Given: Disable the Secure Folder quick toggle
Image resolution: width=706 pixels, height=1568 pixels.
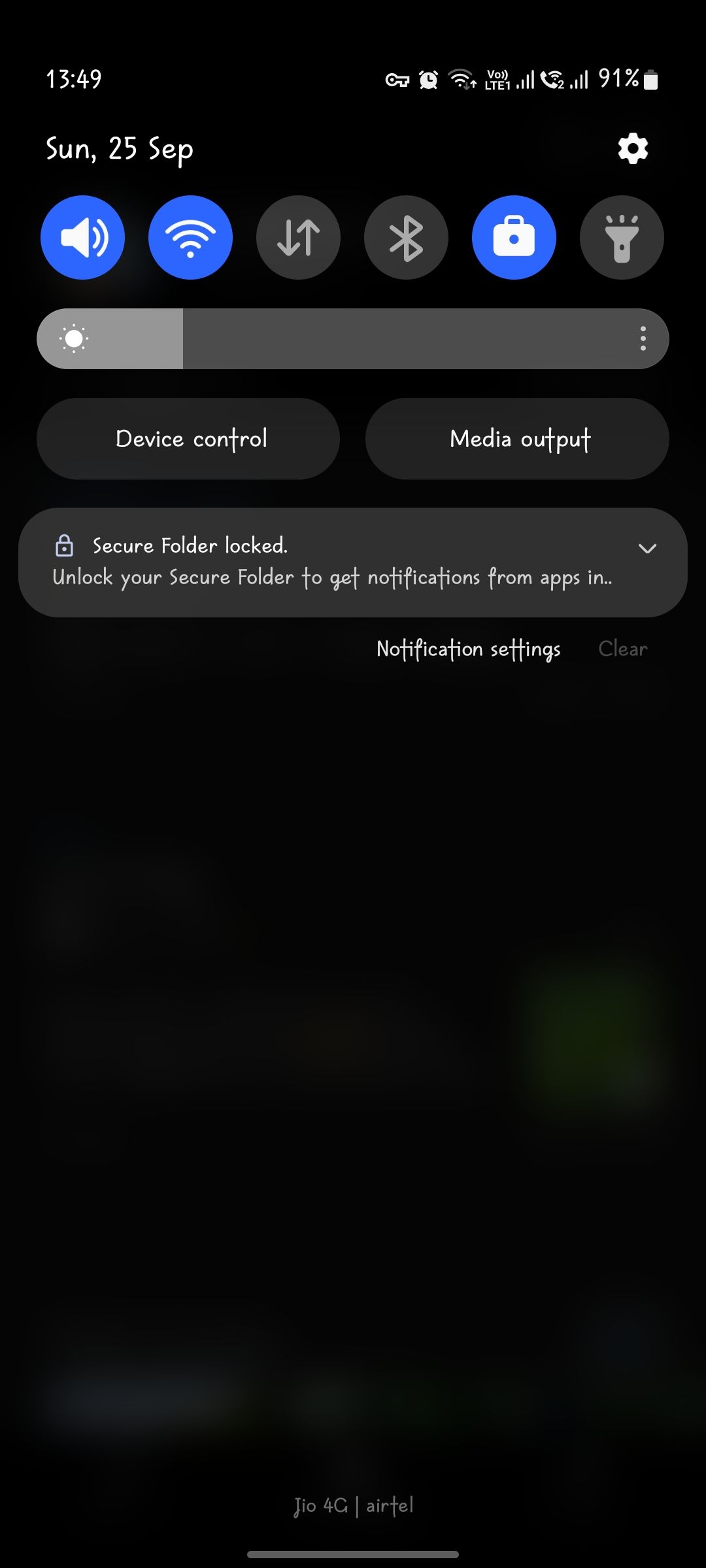Looking at the screenshot, I should pyautogui.click(x=514, y=237).
